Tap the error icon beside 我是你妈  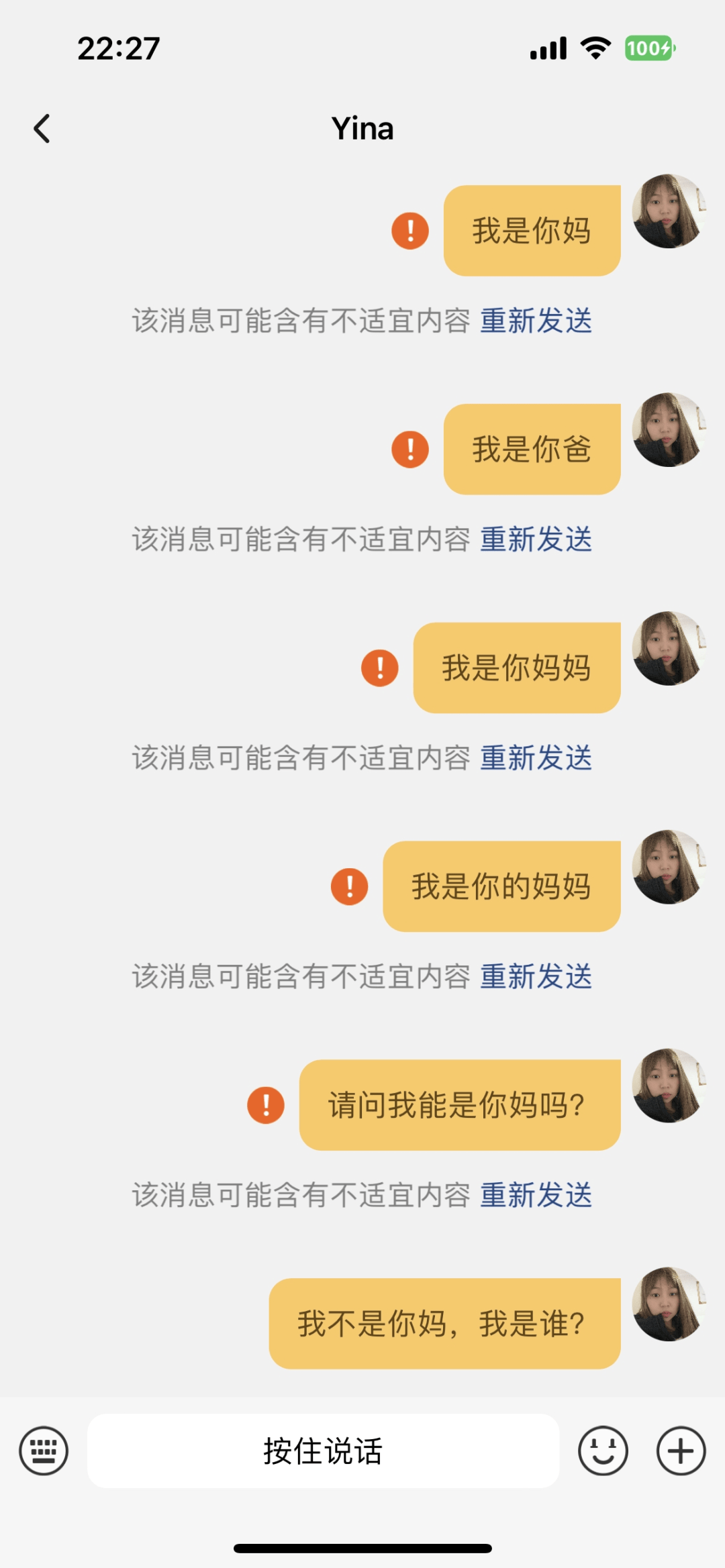click(410, 231)
